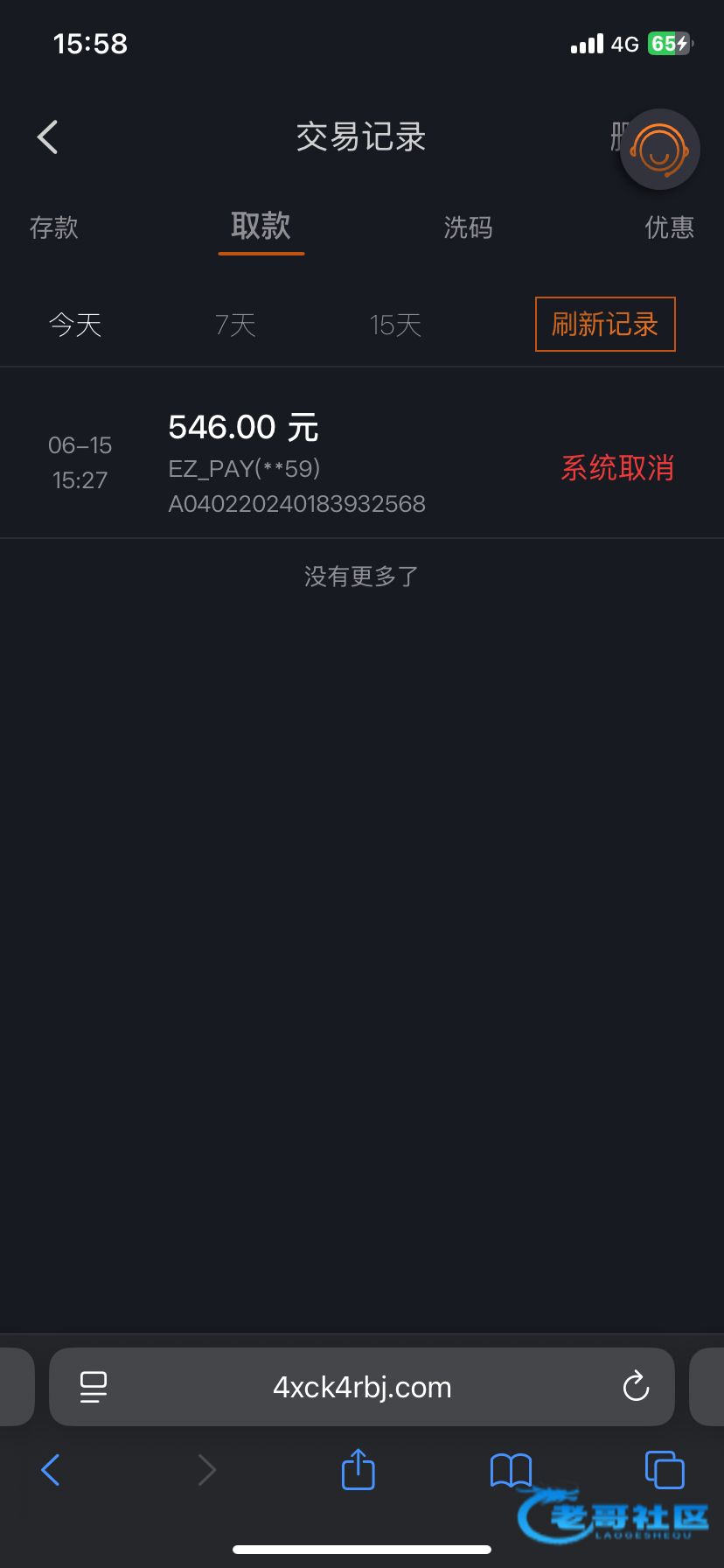Go back in the Safari toolbar
724x1568 pixels.
tap(51, 1470)
